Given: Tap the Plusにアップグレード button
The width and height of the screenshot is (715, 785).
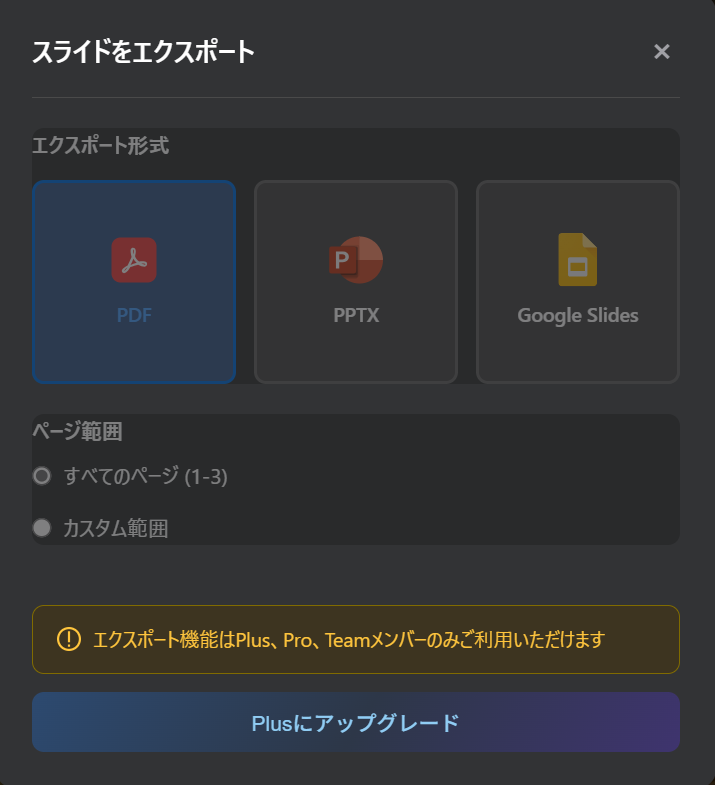Looking at the screenshot, I should click(x=356, y=722).
